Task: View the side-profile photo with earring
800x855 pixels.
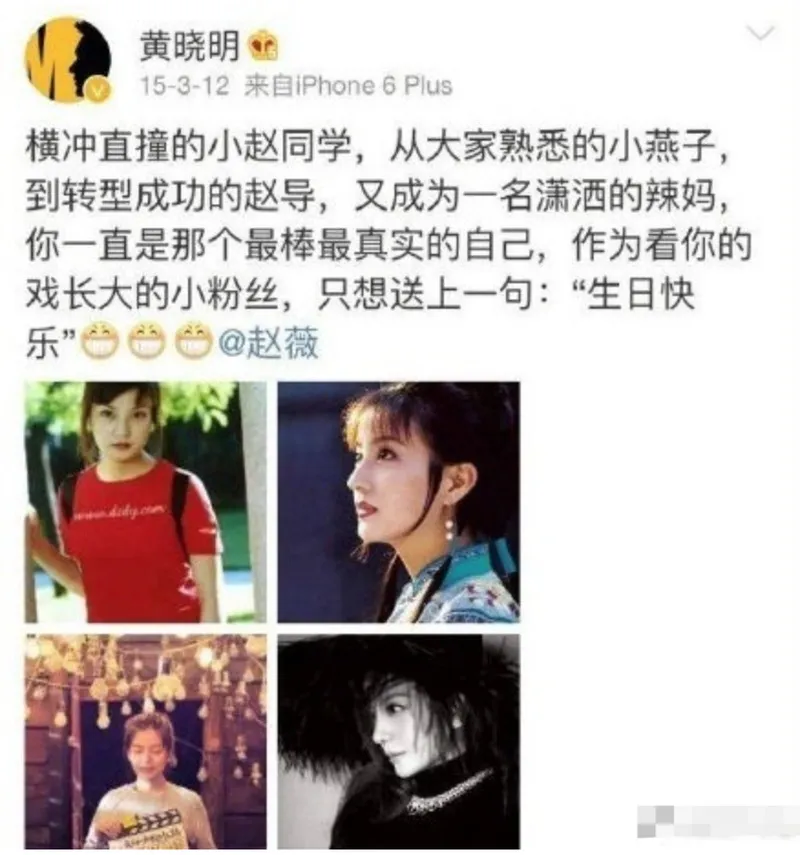Action: pyautogui.click(x=398, y=501)
